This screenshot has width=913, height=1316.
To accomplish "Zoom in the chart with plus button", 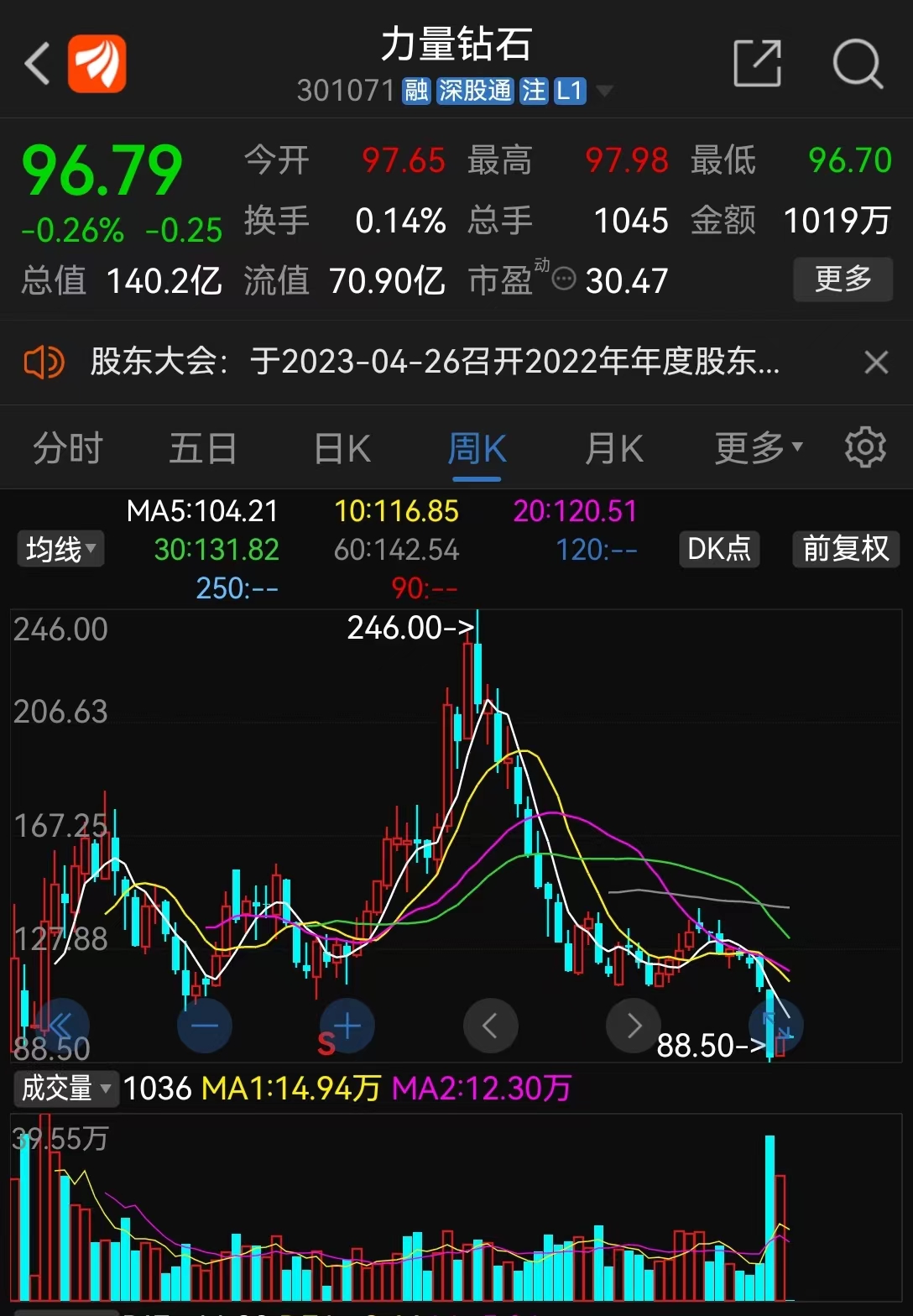I will point(347,1026).
